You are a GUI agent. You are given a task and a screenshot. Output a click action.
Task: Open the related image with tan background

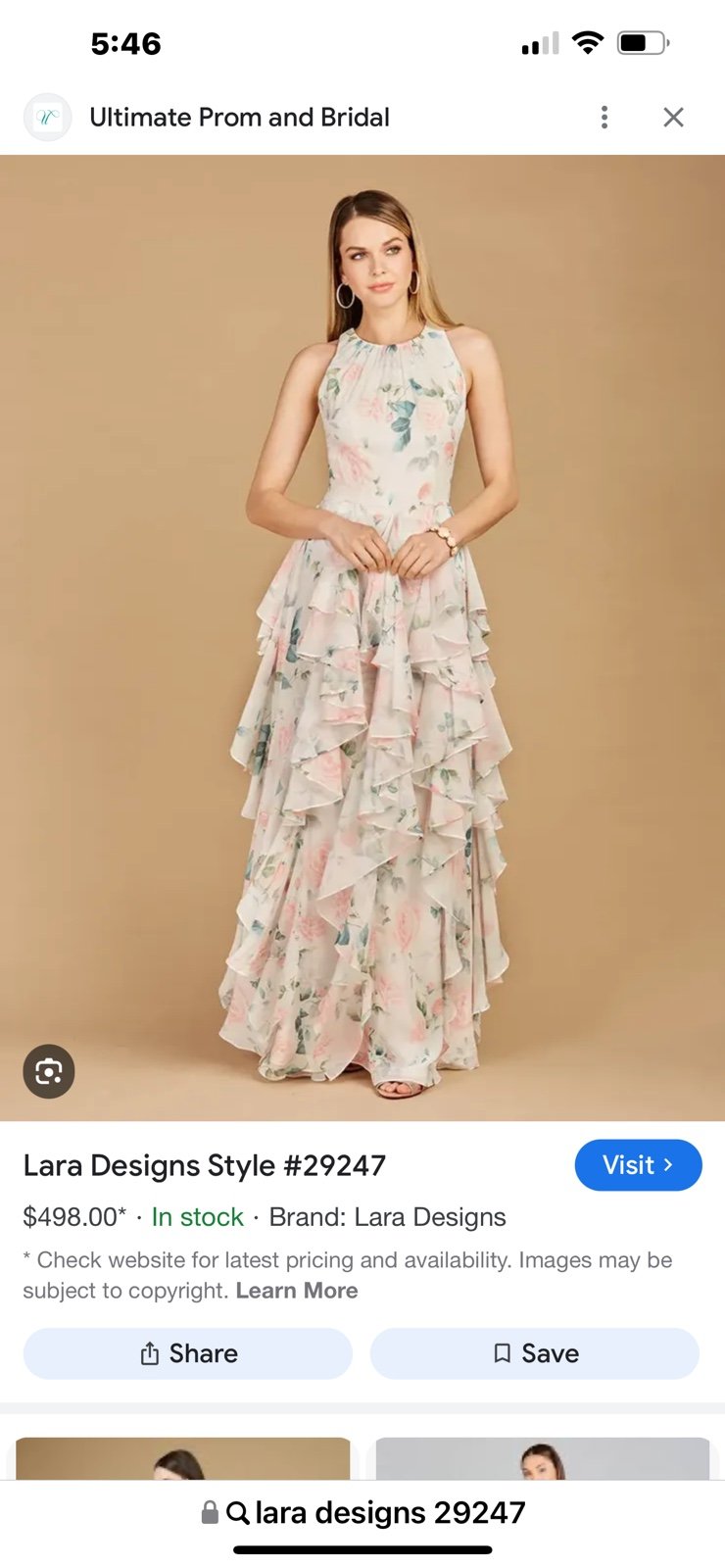pyautogui.click(x=183, y=1458)
